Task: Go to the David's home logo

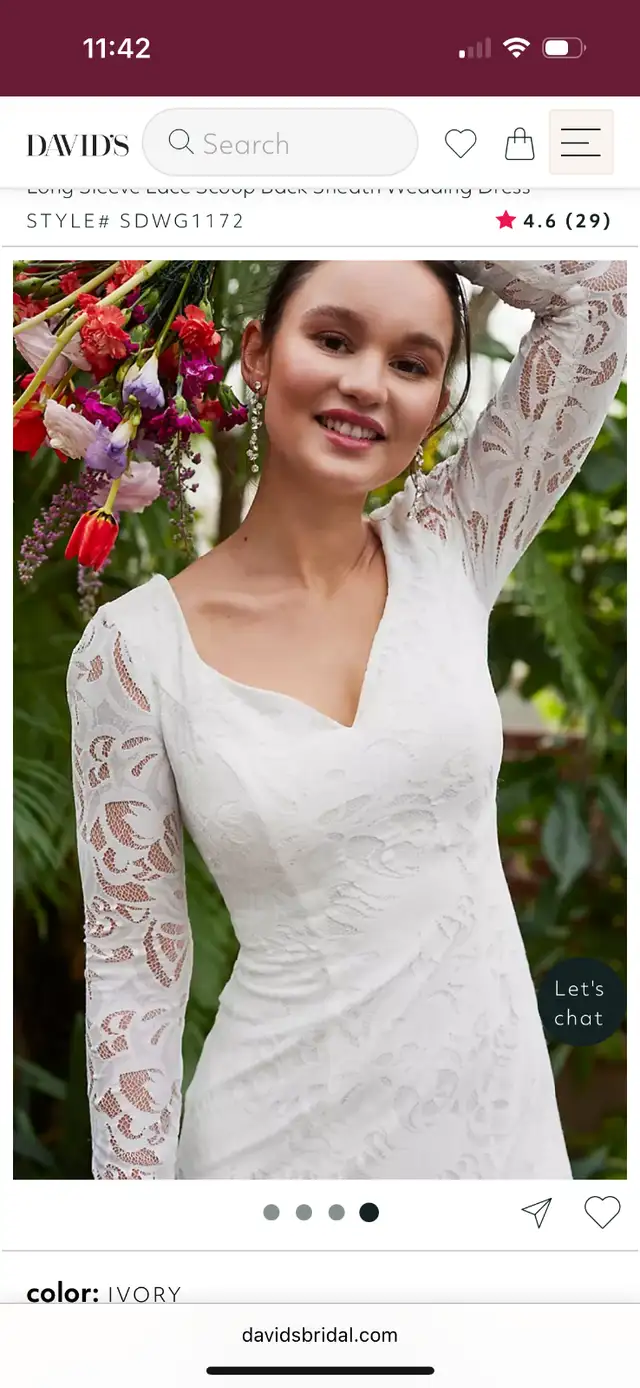Action: (x=77, y=145)
